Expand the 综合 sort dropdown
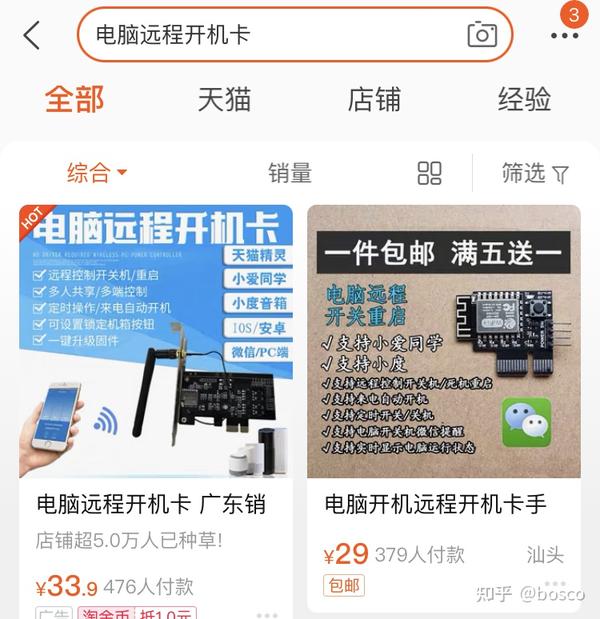 pyautogui.click(x=97, y=173)
